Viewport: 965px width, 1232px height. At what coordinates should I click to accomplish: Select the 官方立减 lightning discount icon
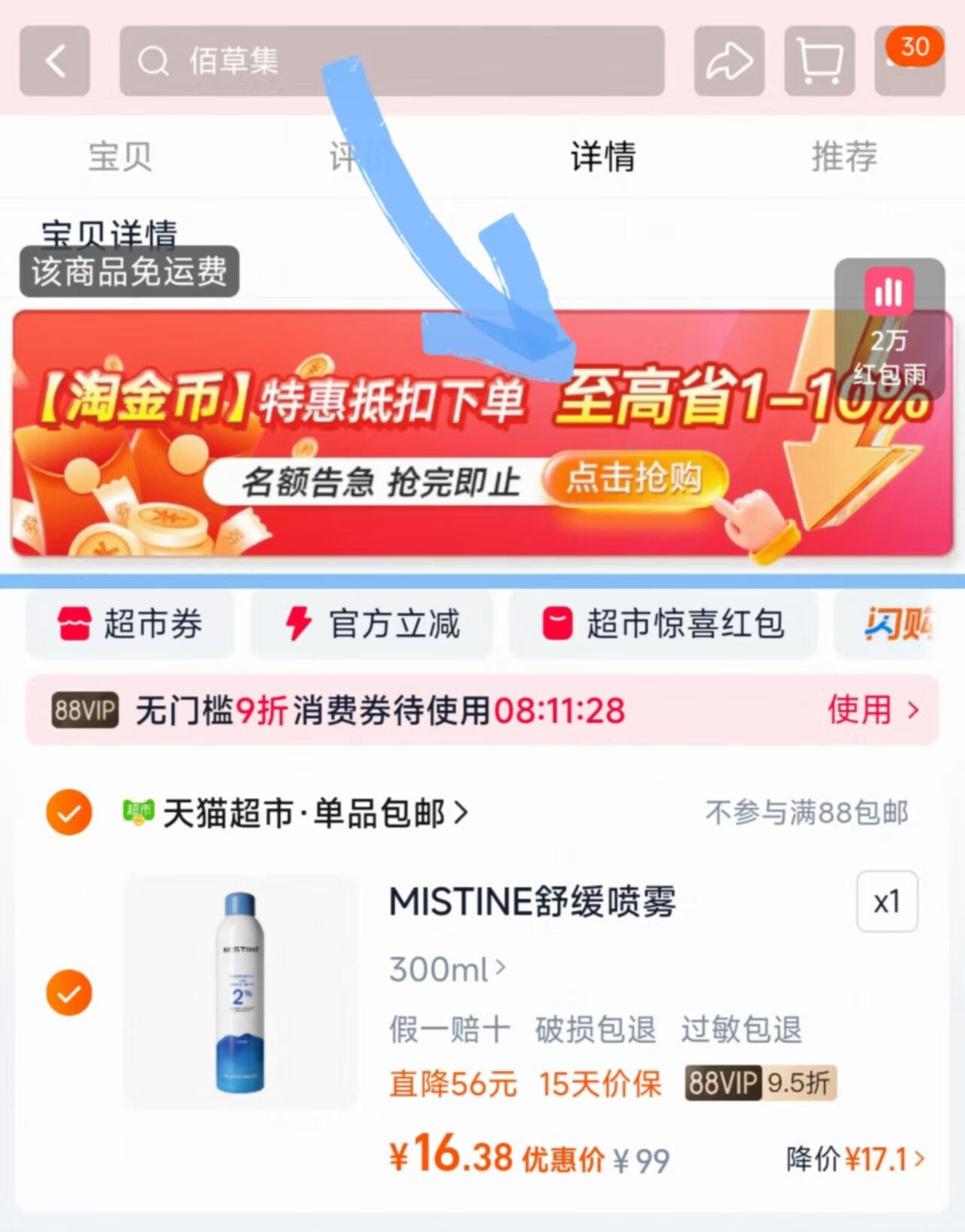pyautogui.click(x=373, y=624)
